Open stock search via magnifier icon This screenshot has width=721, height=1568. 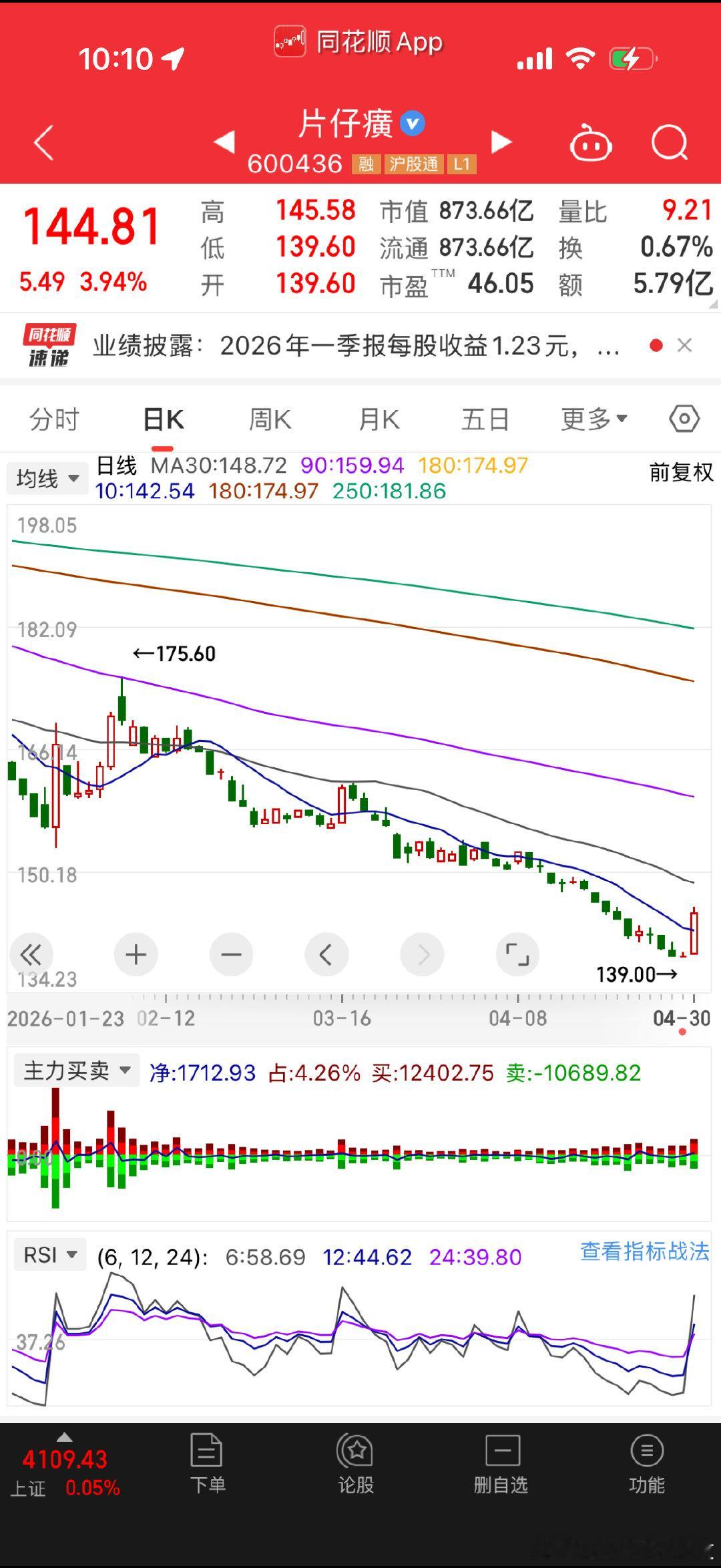[670, 142]
